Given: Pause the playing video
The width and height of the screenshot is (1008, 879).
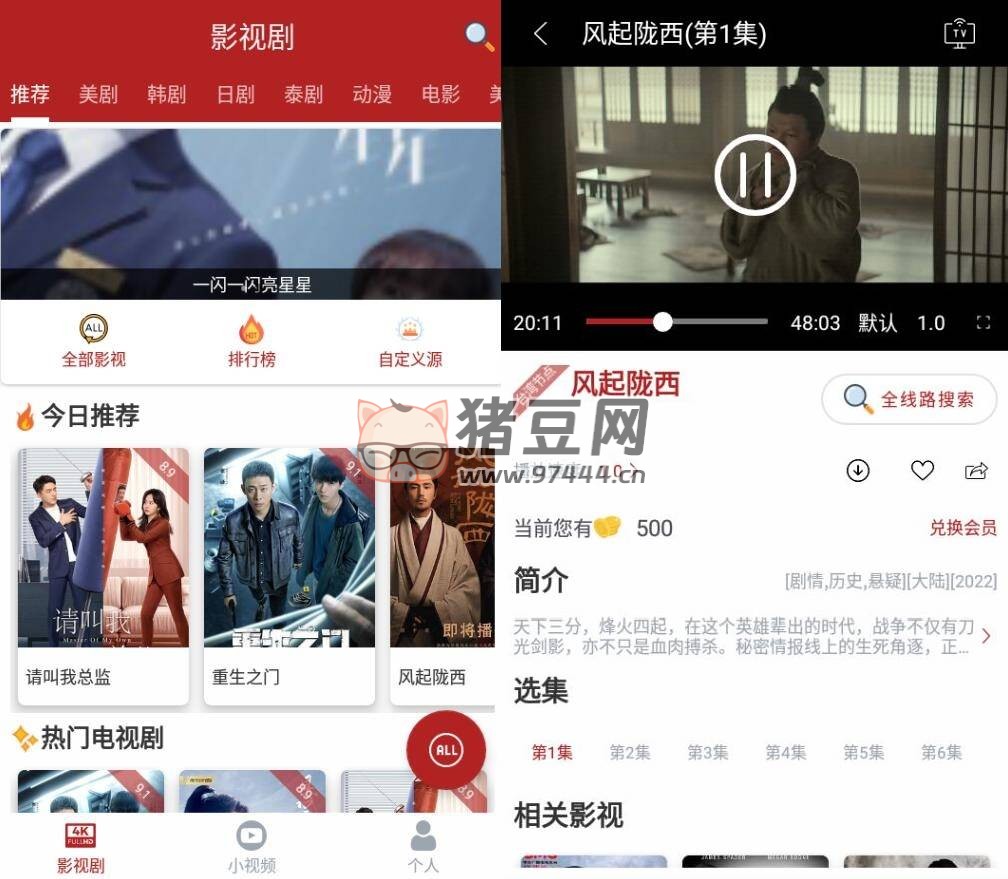Looking at the screenshot, I should (755, 175).
